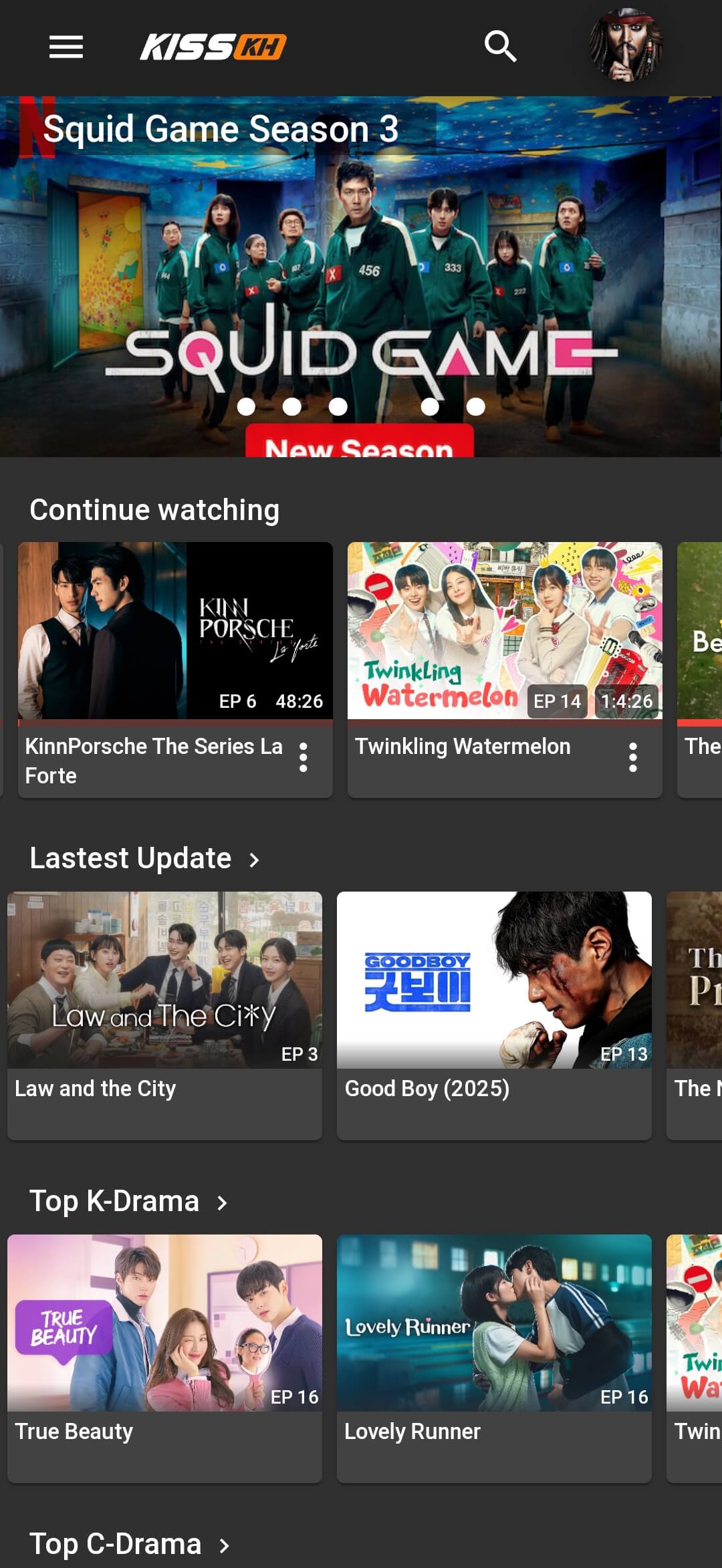This screenshot has height=1568, width=722.
Task: View all Top K-Drama titles
Action: pos(222,1203)
